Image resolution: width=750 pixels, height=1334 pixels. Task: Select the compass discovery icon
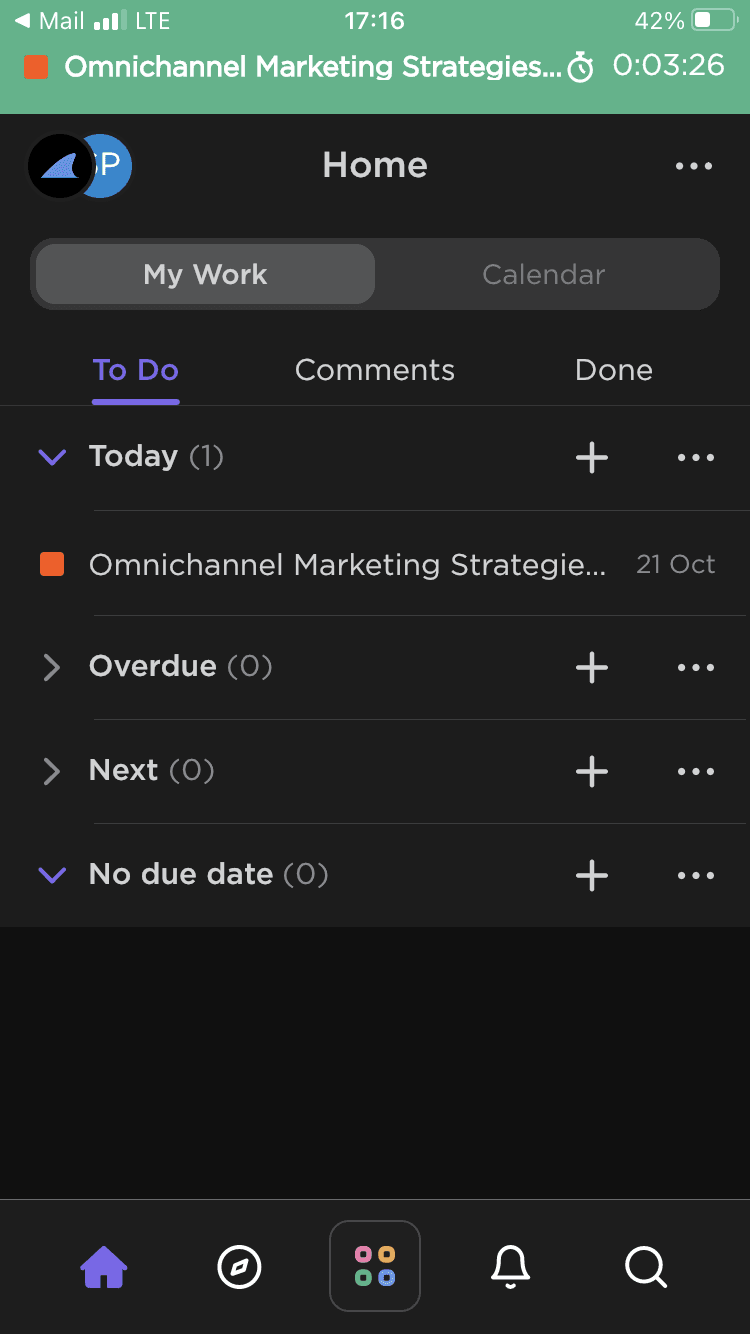(x=239, y=1267)
